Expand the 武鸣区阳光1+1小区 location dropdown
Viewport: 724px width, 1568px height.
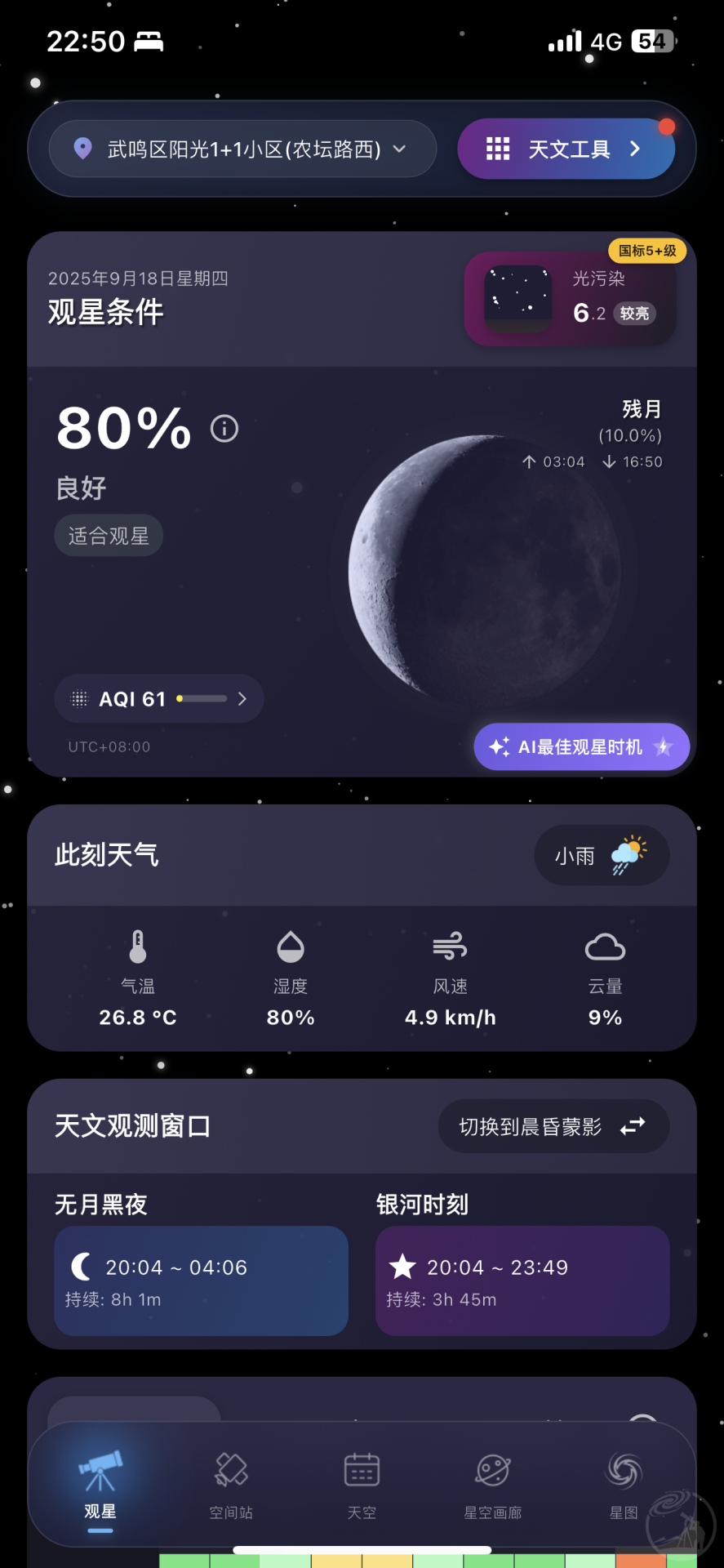399,149
